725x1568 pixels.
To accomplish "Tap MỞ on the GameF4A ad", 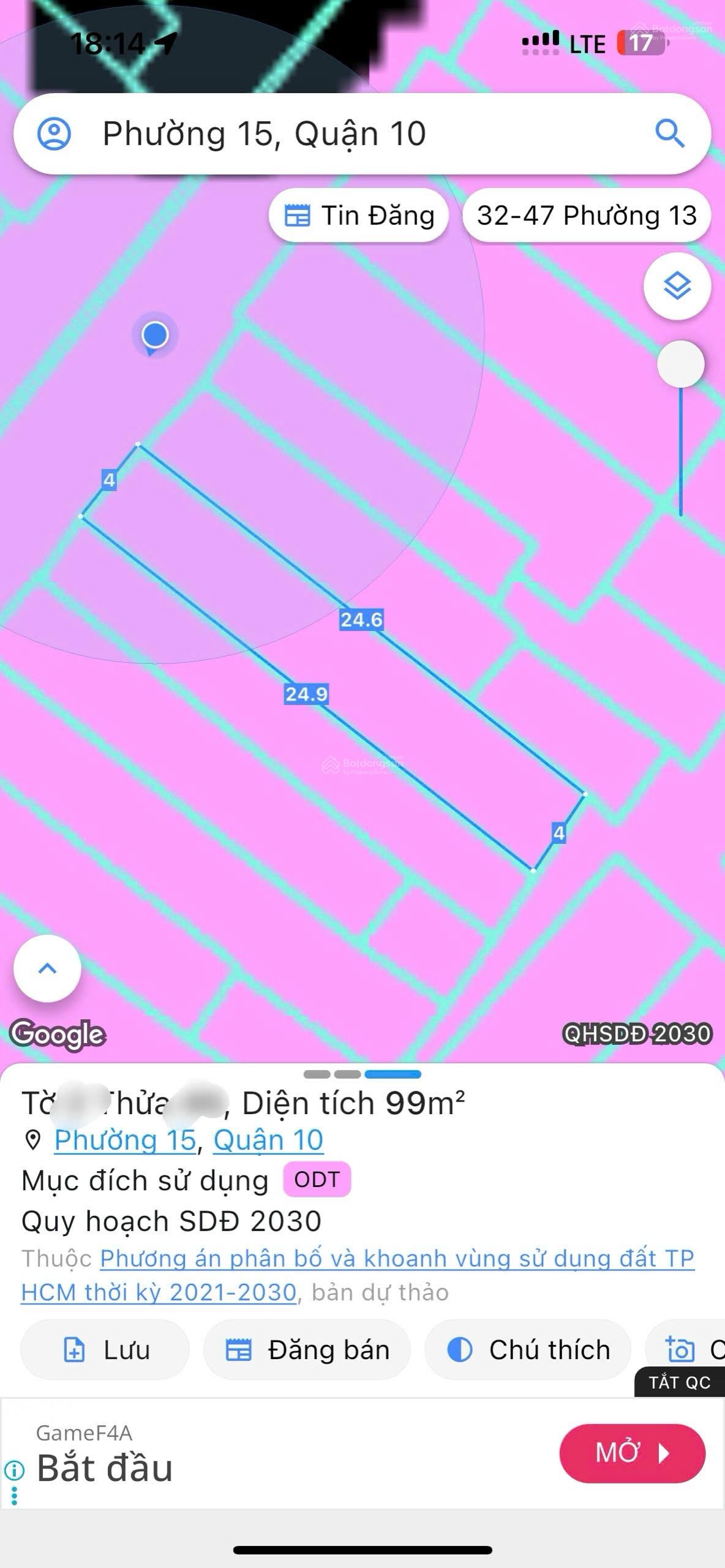I will tap(632, 1453).
